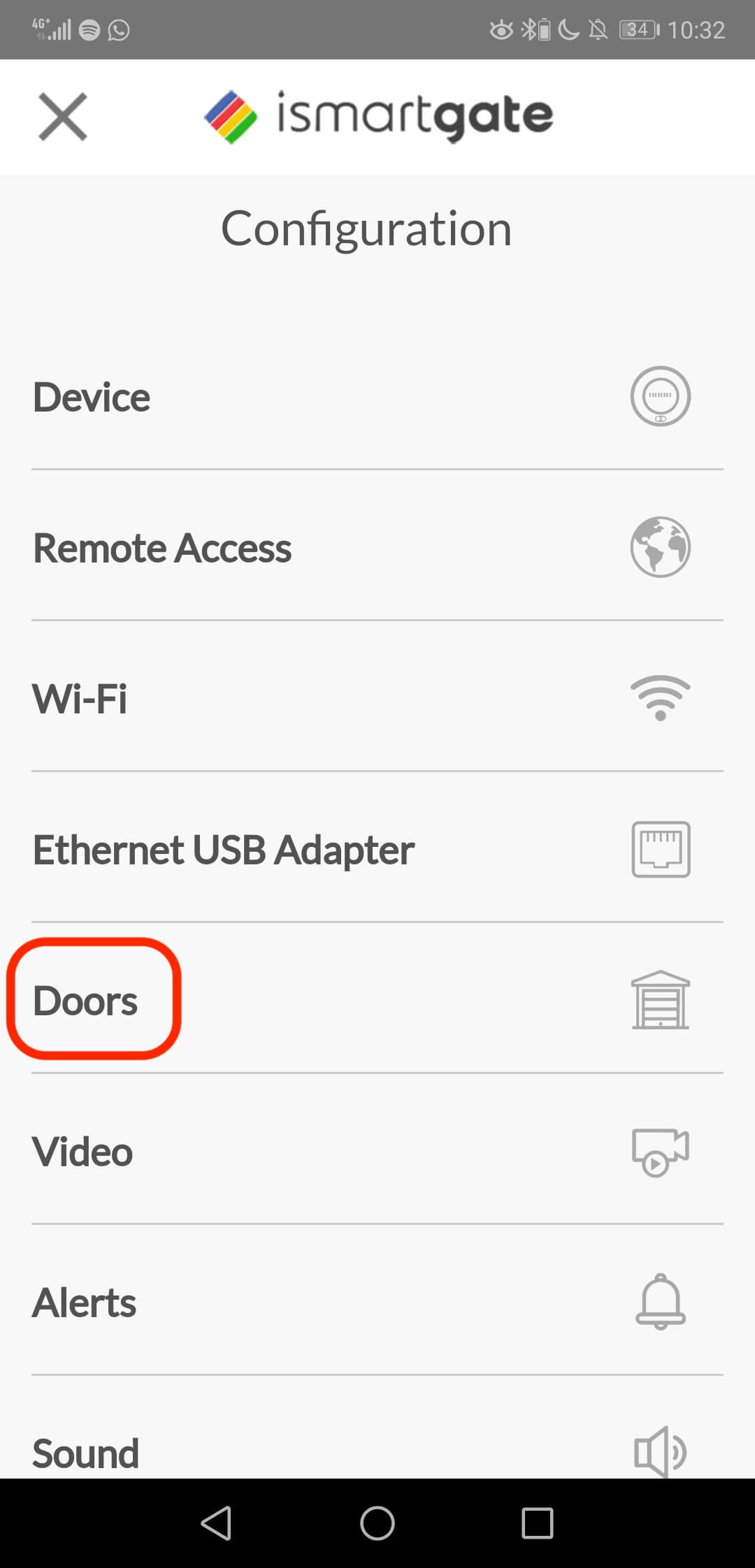The width and height of the screenshot is (755, 1568).
Task: Go to the system home screen
Action: pyautogui.click(x=377, y=1523)
